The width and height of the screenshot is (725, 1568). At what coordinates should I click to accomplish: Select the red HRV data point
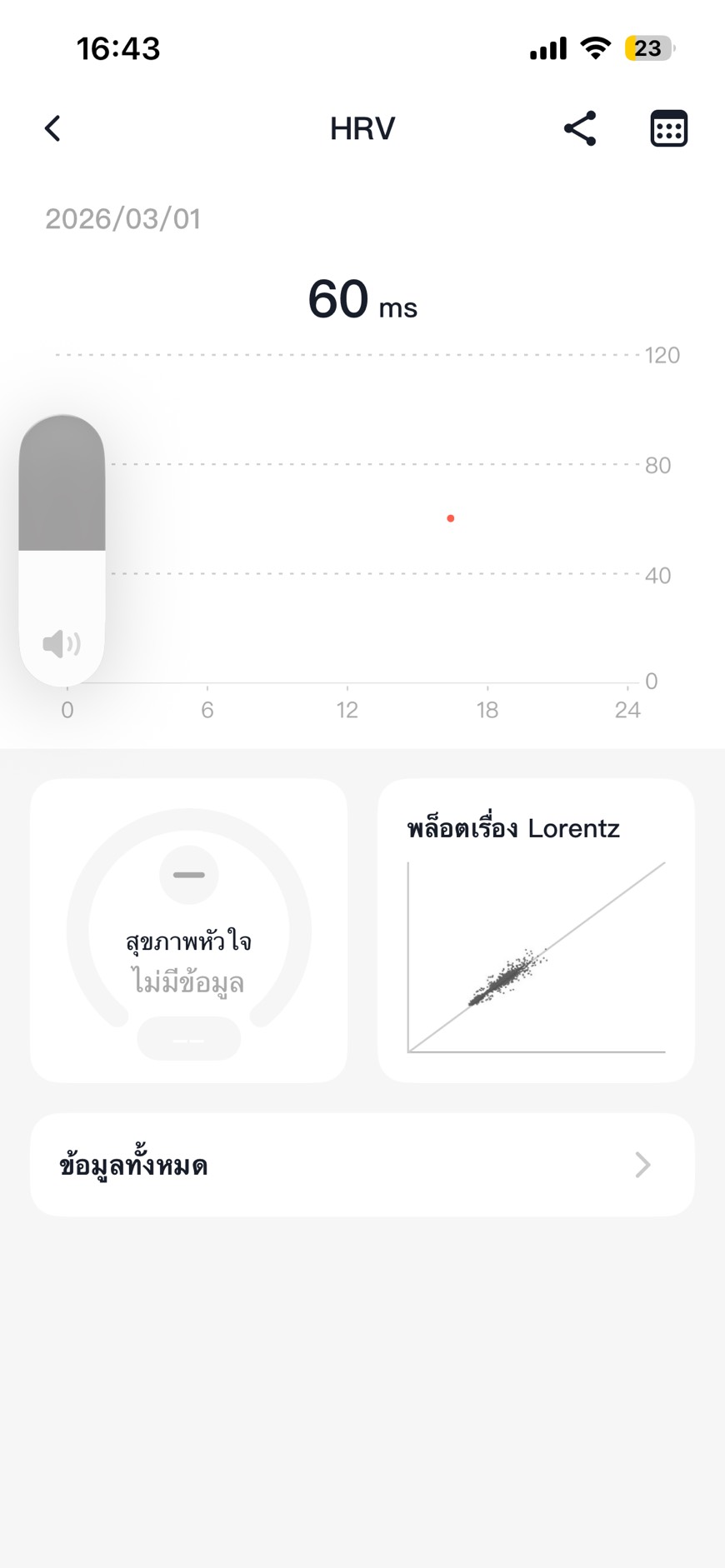pyautogui.click(x=451, y=518)
